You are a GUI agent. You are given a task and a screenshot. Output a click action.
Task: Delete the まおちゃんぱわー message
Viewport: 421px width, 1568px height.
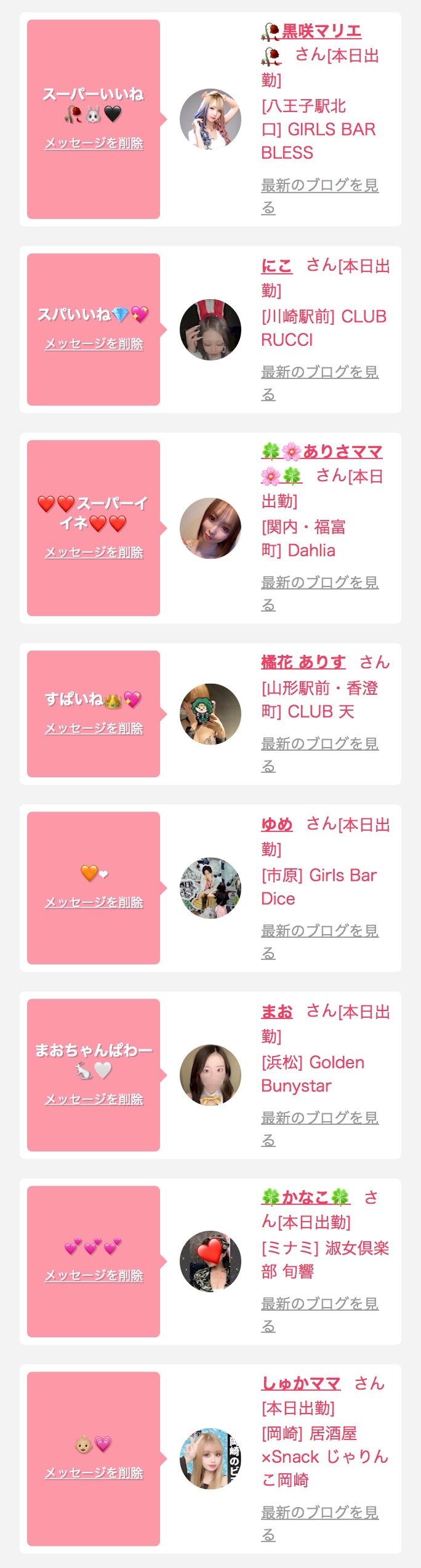point(94,1099)
